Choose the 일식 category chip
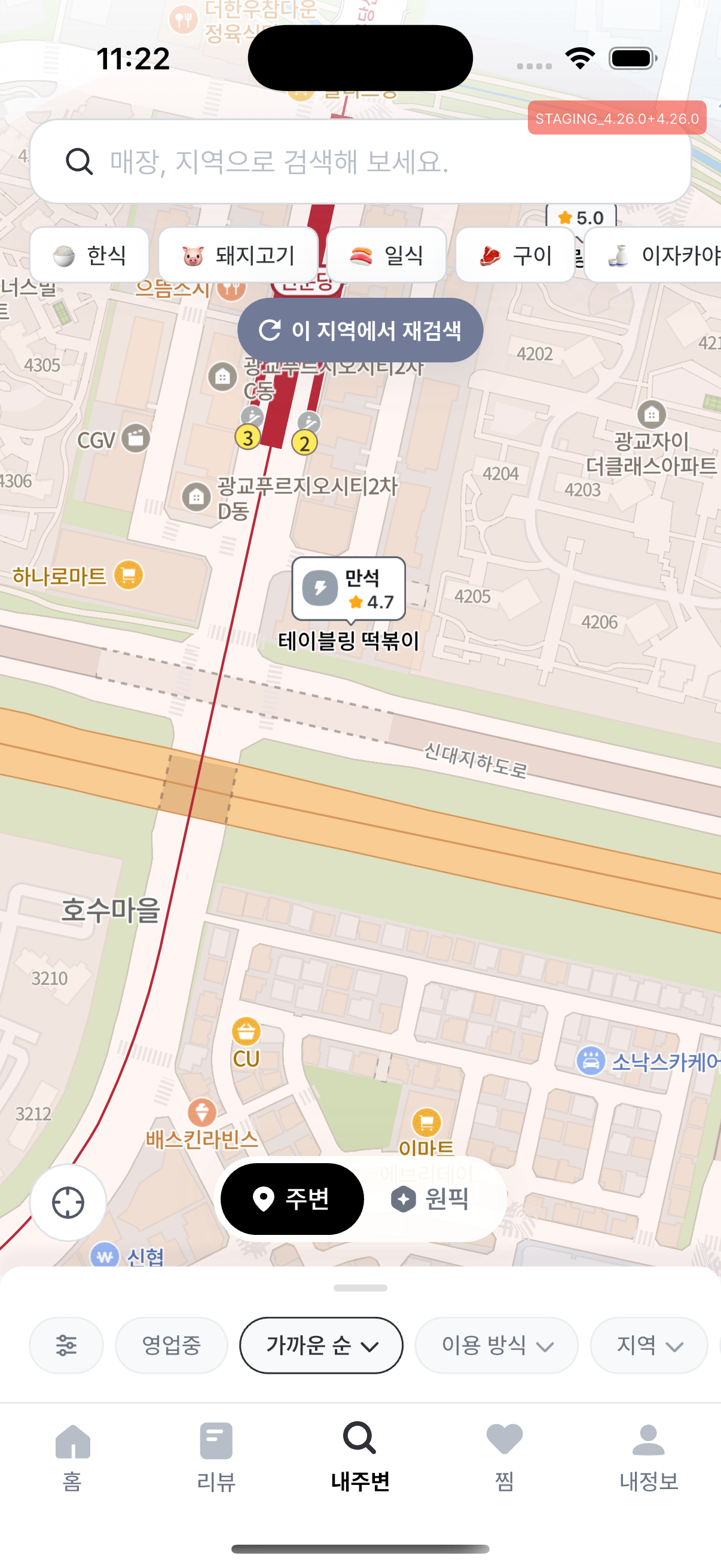721x1568 pixels. (386, 255)
